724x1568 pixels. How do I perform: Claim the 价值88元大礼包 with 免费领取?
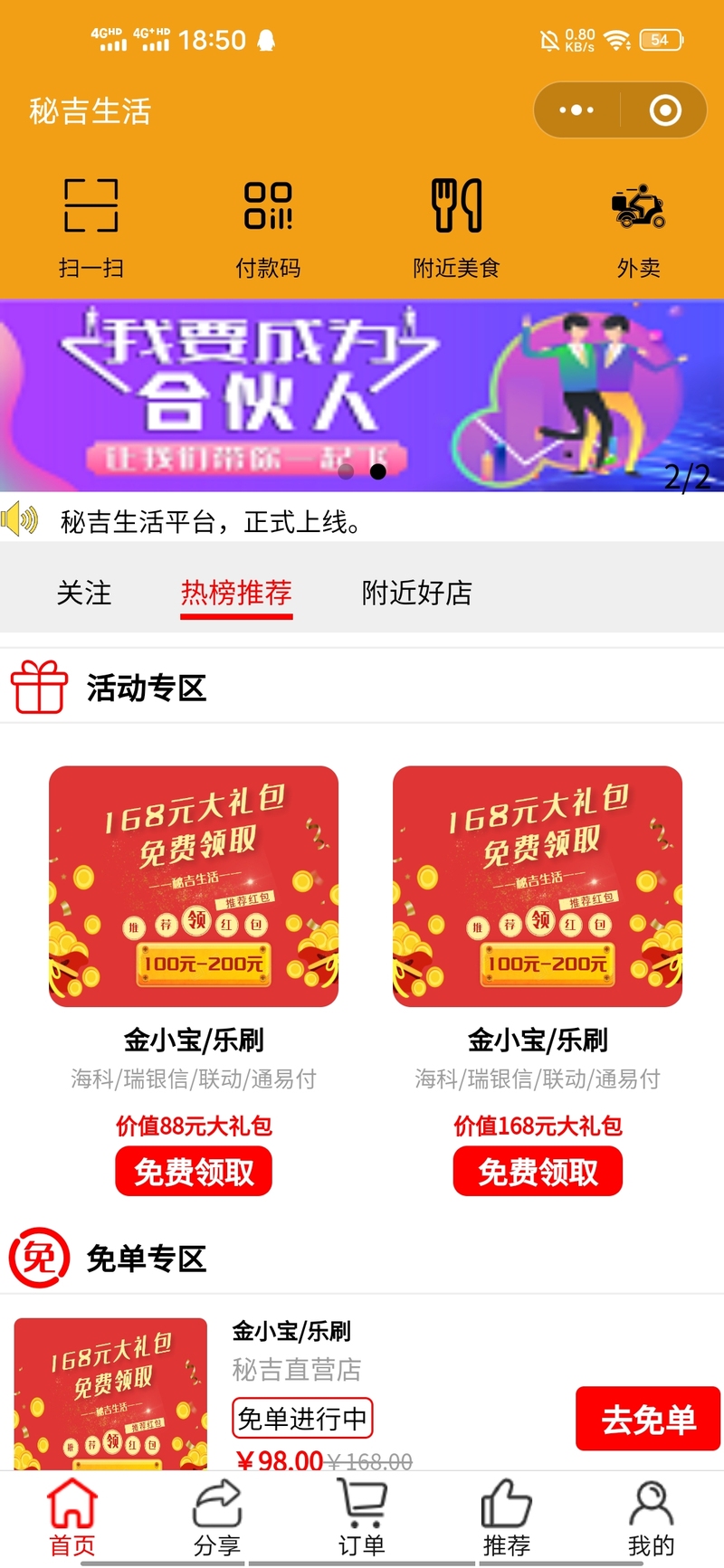tap(194, 1172)
